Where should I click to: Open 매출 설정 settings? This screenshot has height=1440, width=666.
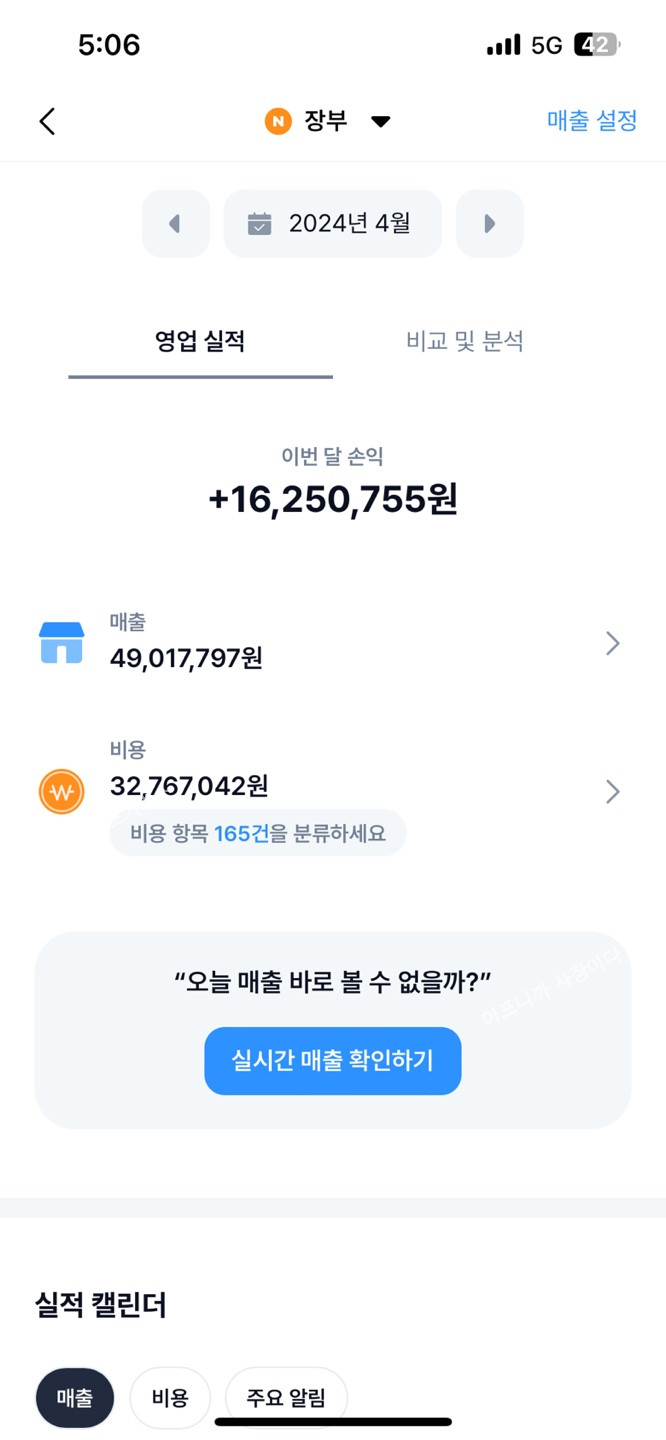(x=591, y=121)
